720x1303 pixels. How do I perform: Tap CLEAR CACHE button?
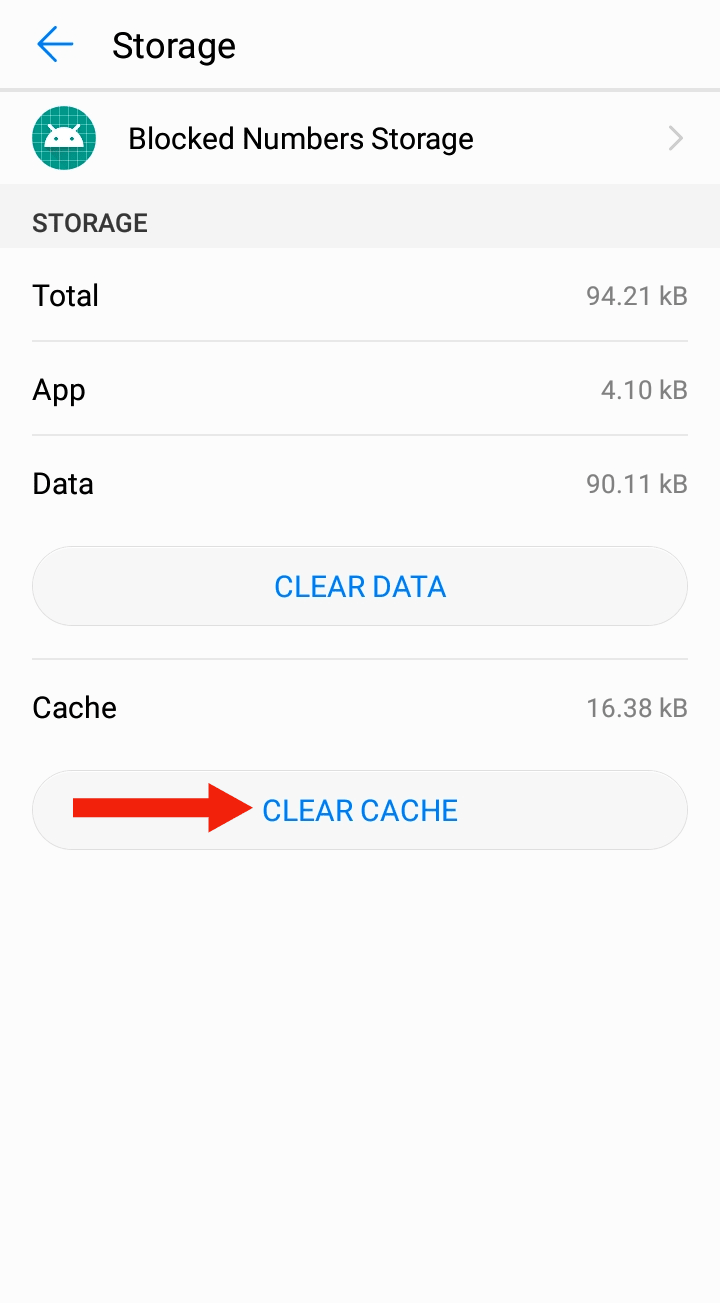[x=360, y=810]
